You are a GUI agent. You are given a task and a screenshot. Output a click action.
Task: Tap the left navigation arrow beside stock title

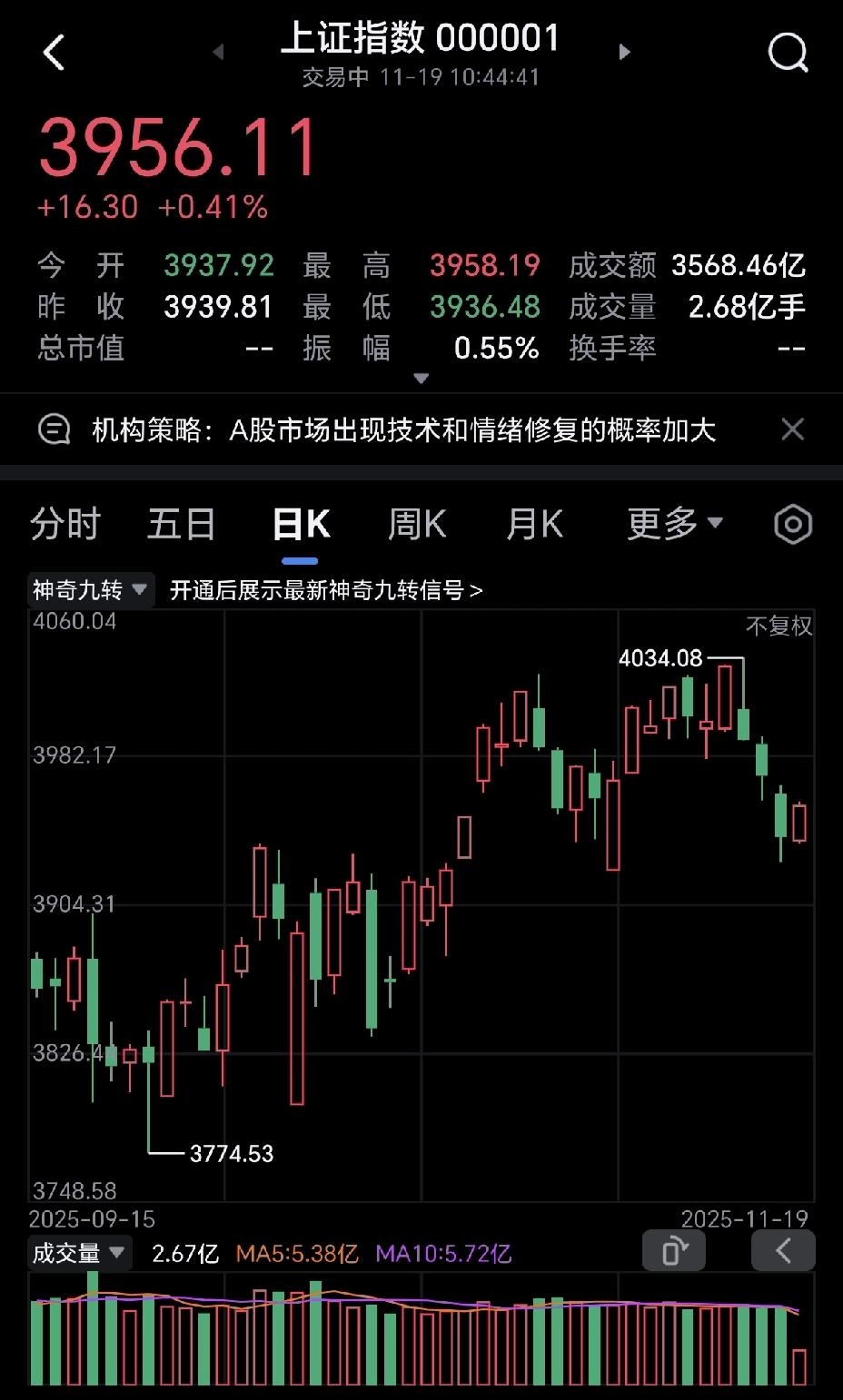(218, 52)
